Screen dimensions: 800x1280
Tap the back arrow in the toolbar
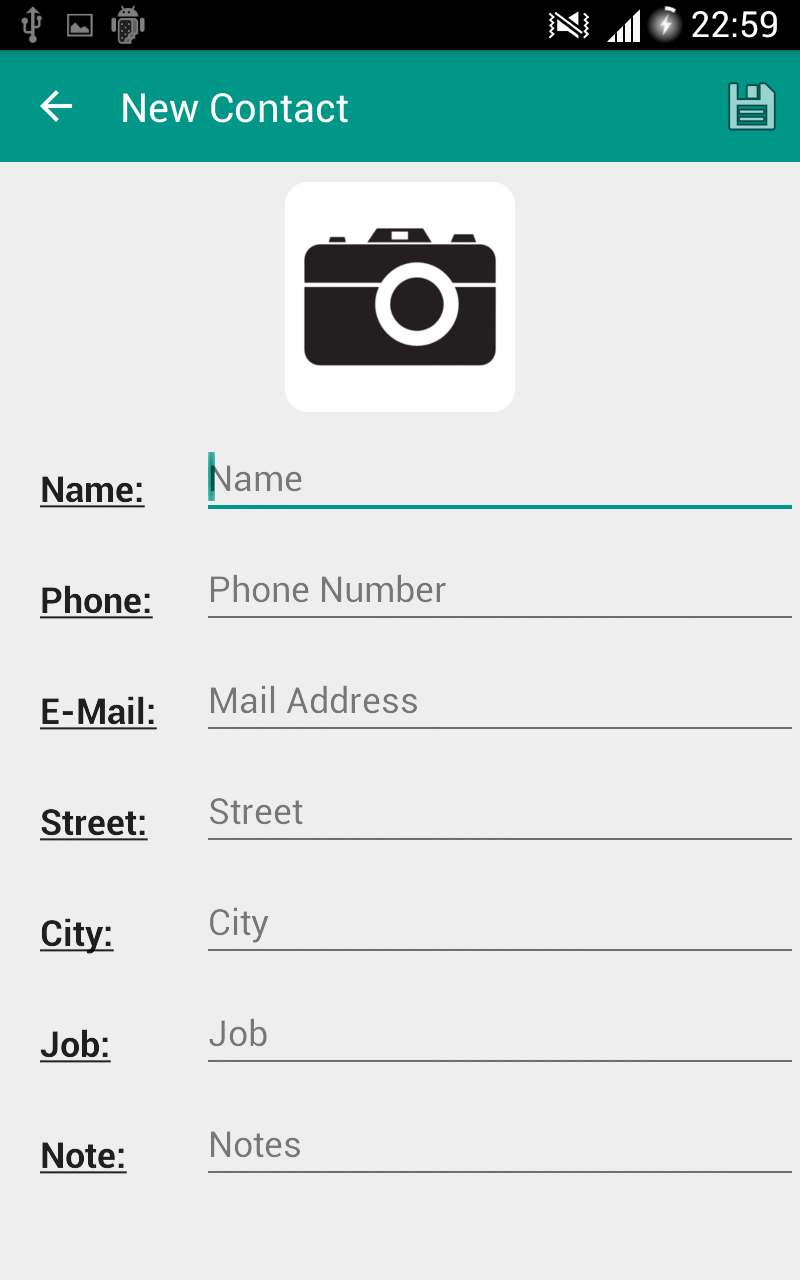click(55, 106)
